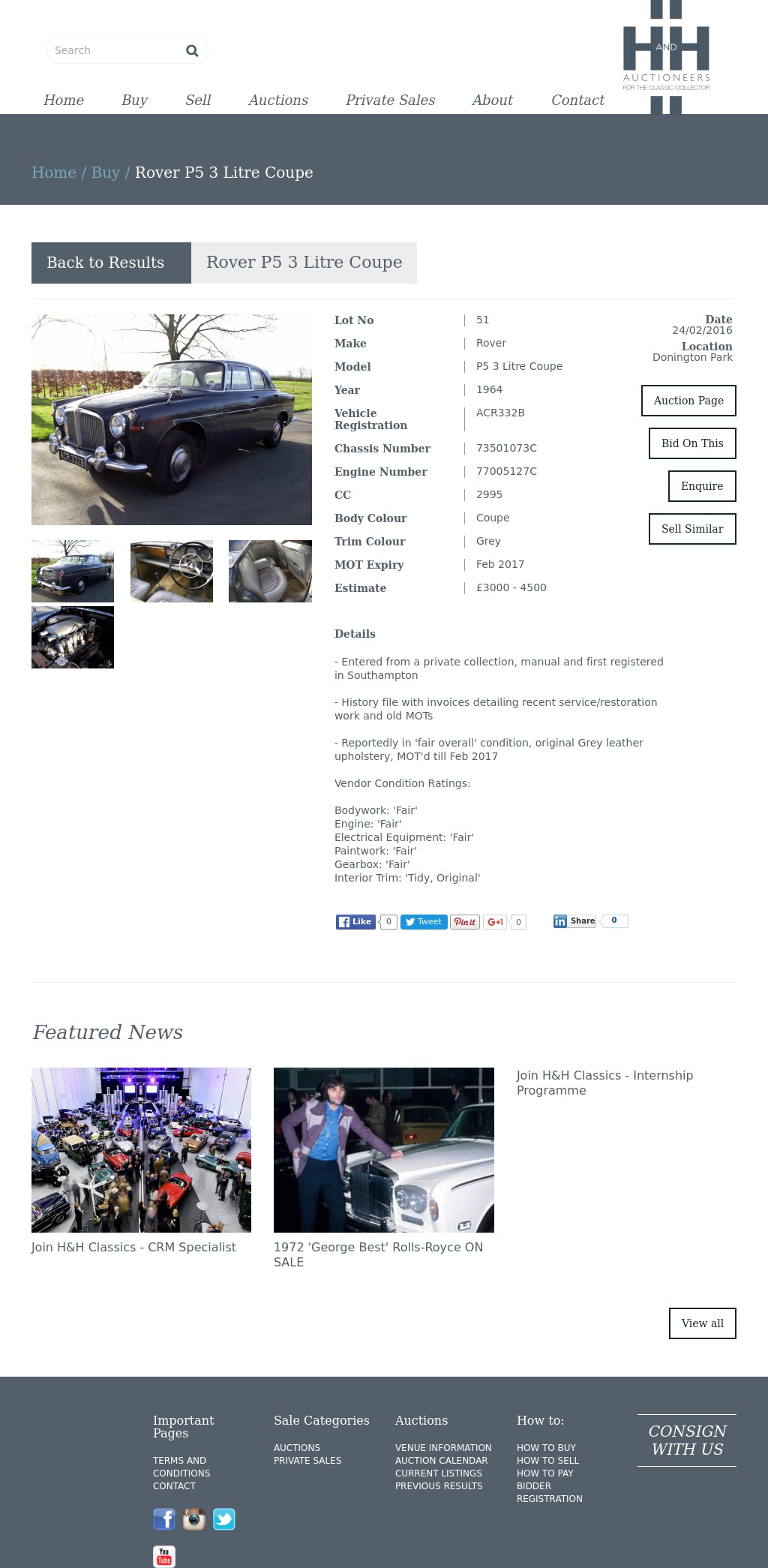Go to Private Sales in top navigation

(390, 100)
